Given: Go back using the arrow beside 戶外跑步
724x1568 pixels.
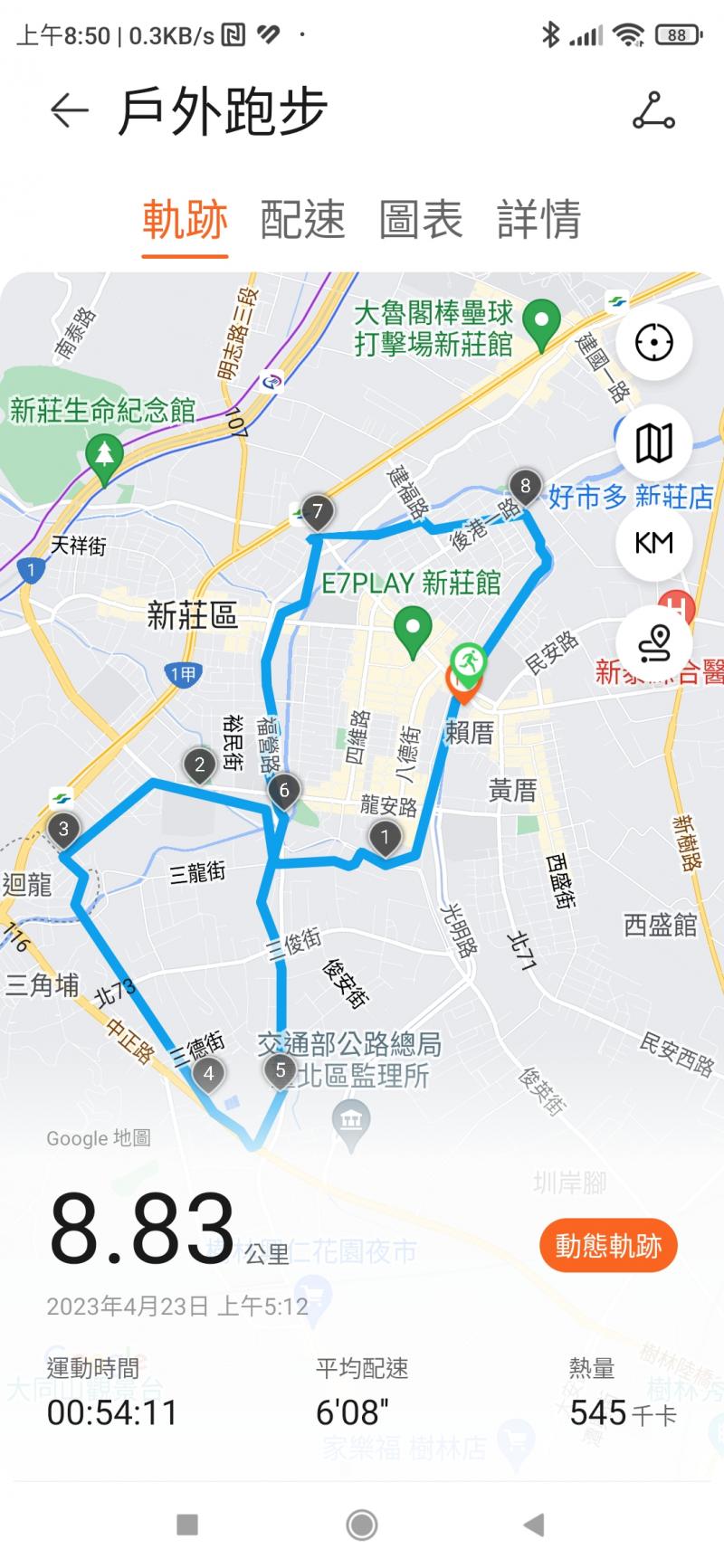Looking at the screenshot, I should tap(70, 111).
